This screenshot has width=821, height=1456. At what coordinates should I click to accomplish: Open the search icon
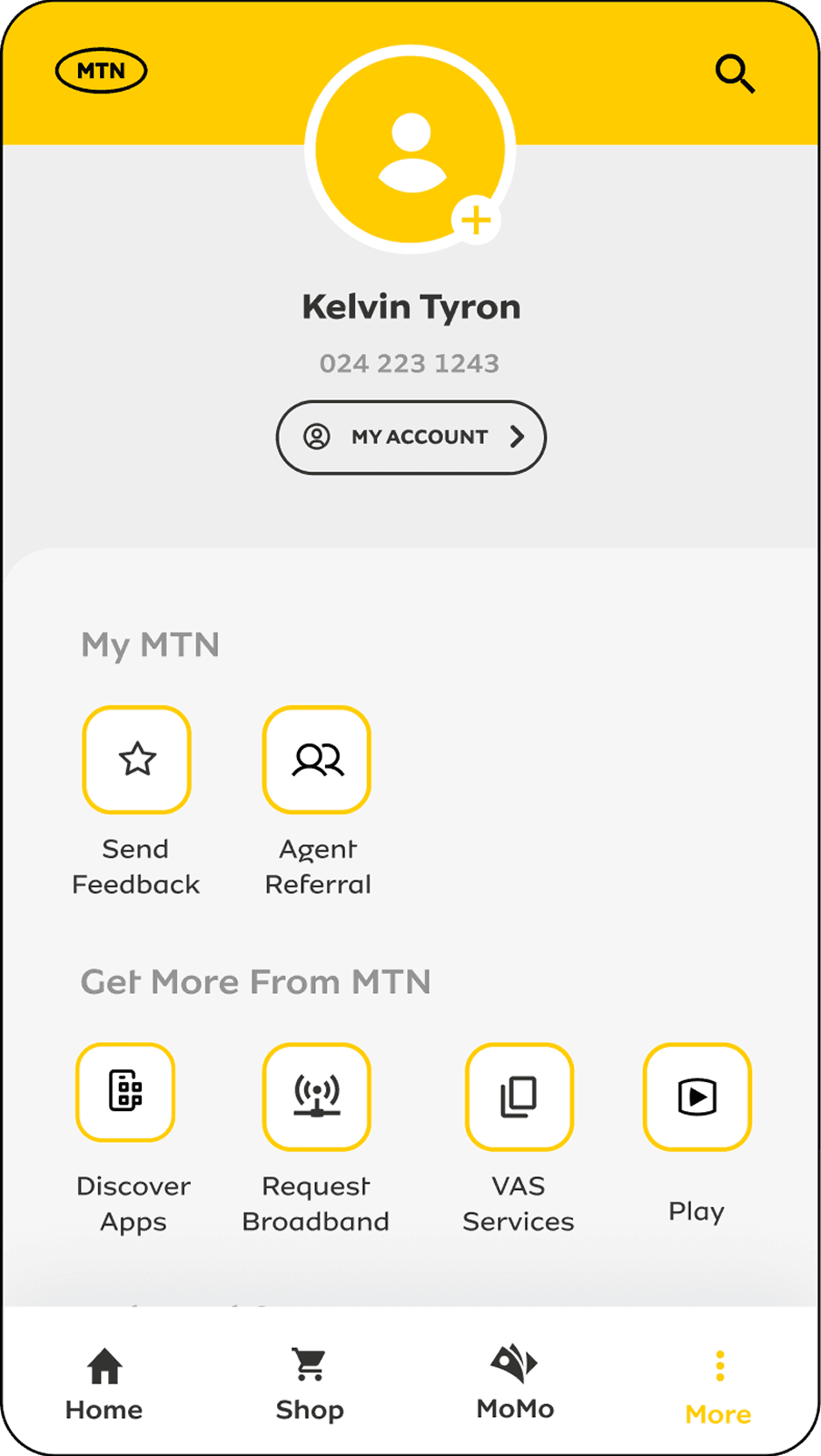pos(735,74)
